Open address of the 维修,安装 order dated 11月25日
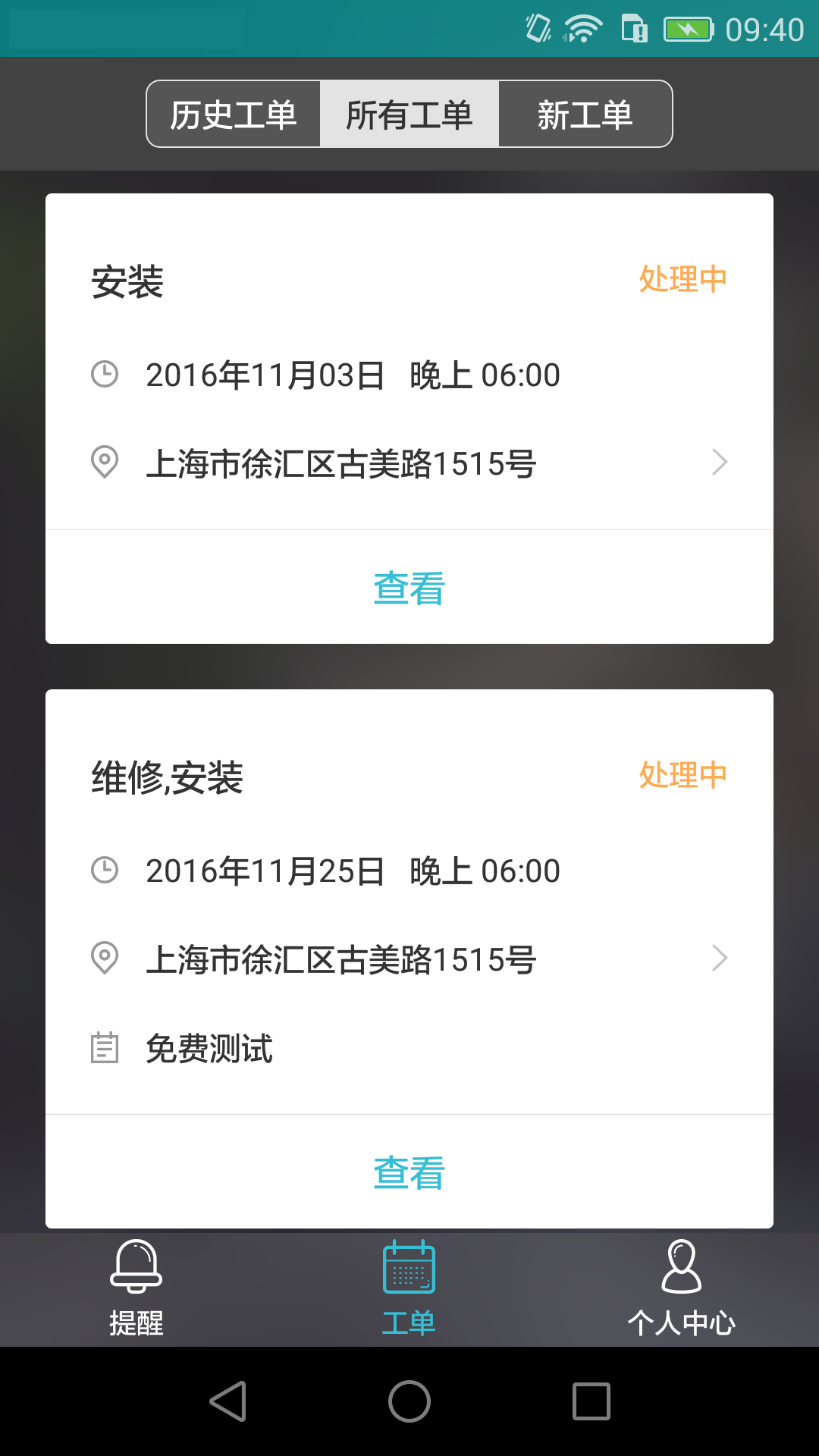This screenshot has width=819, height=1456. coord(409,959)
